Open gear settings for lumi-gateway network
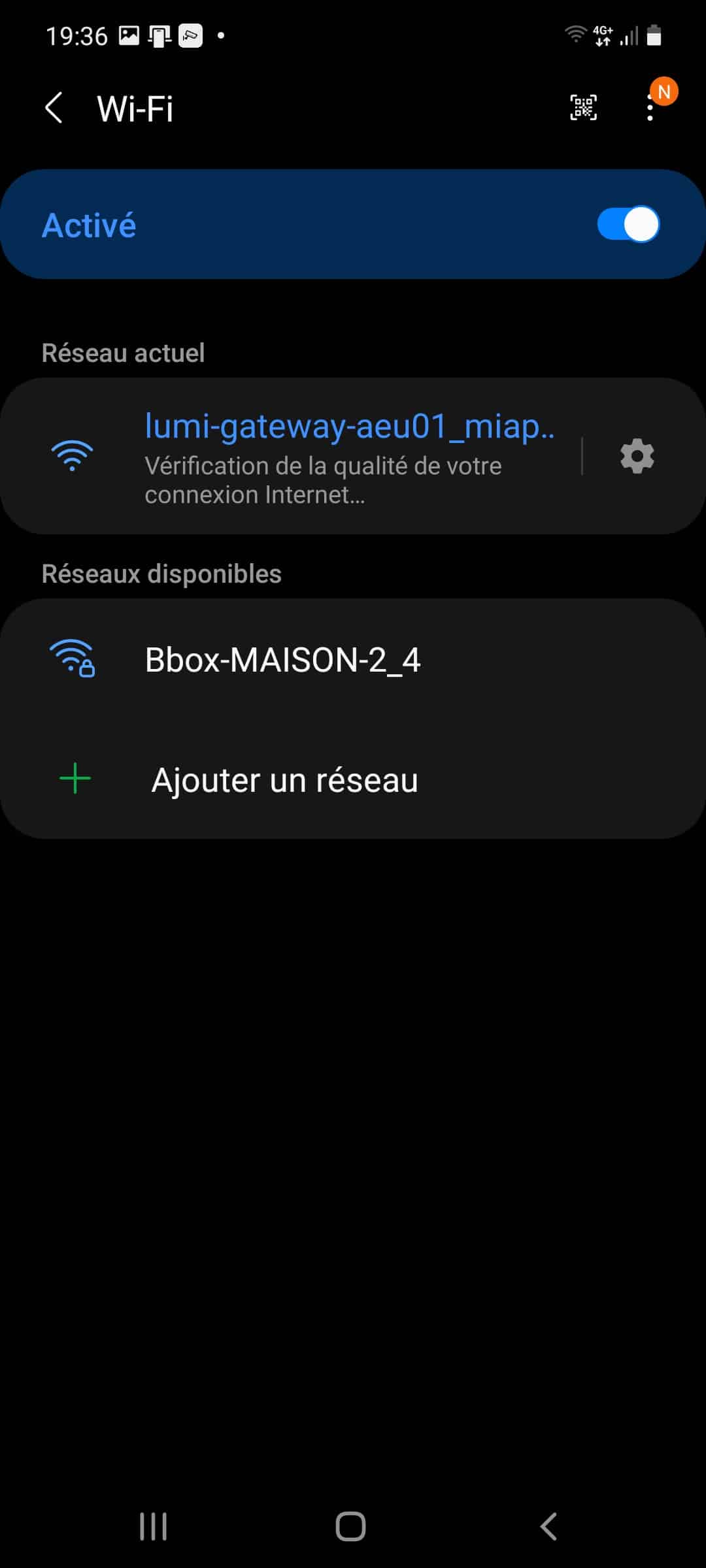Viewport: 706px width, 1568px height. [x=637, y=456]
